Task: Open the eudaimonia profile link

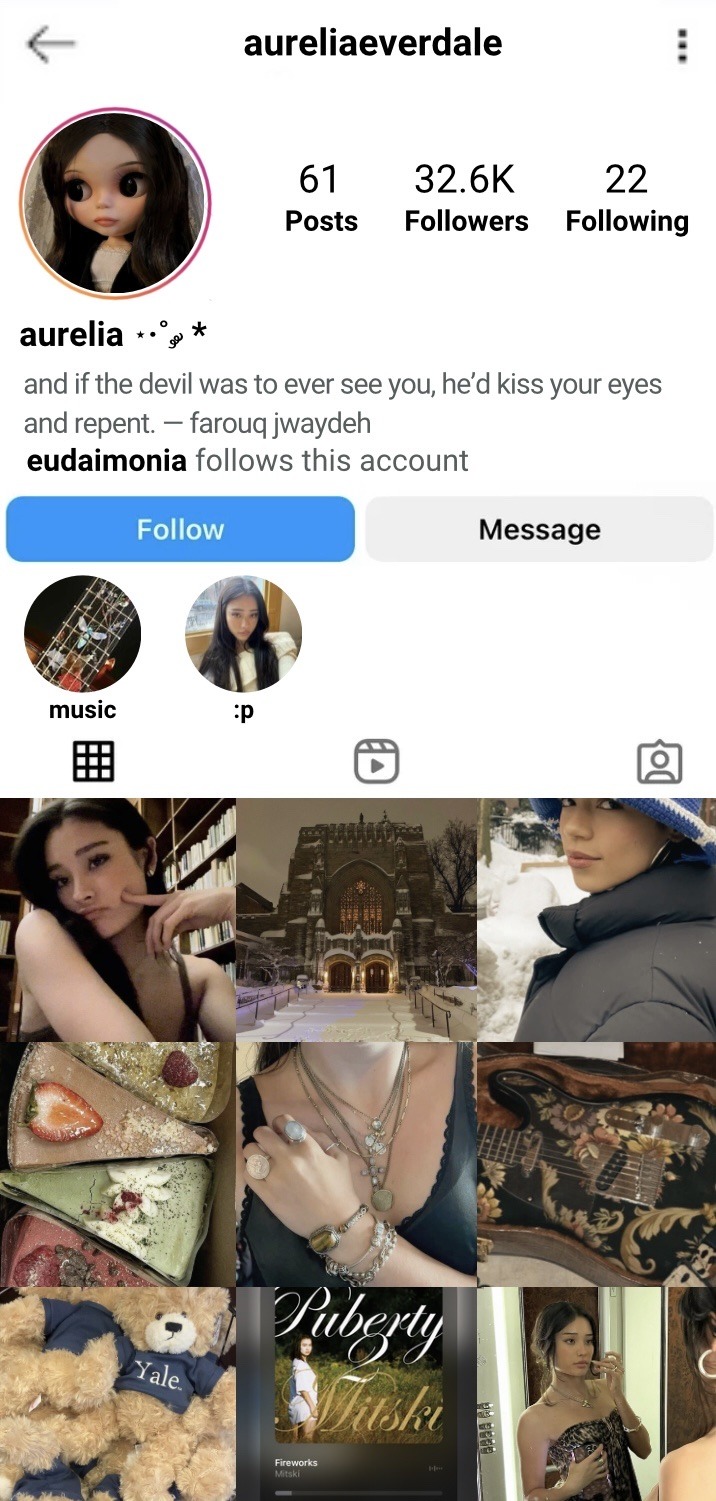Action: point(107,461)
